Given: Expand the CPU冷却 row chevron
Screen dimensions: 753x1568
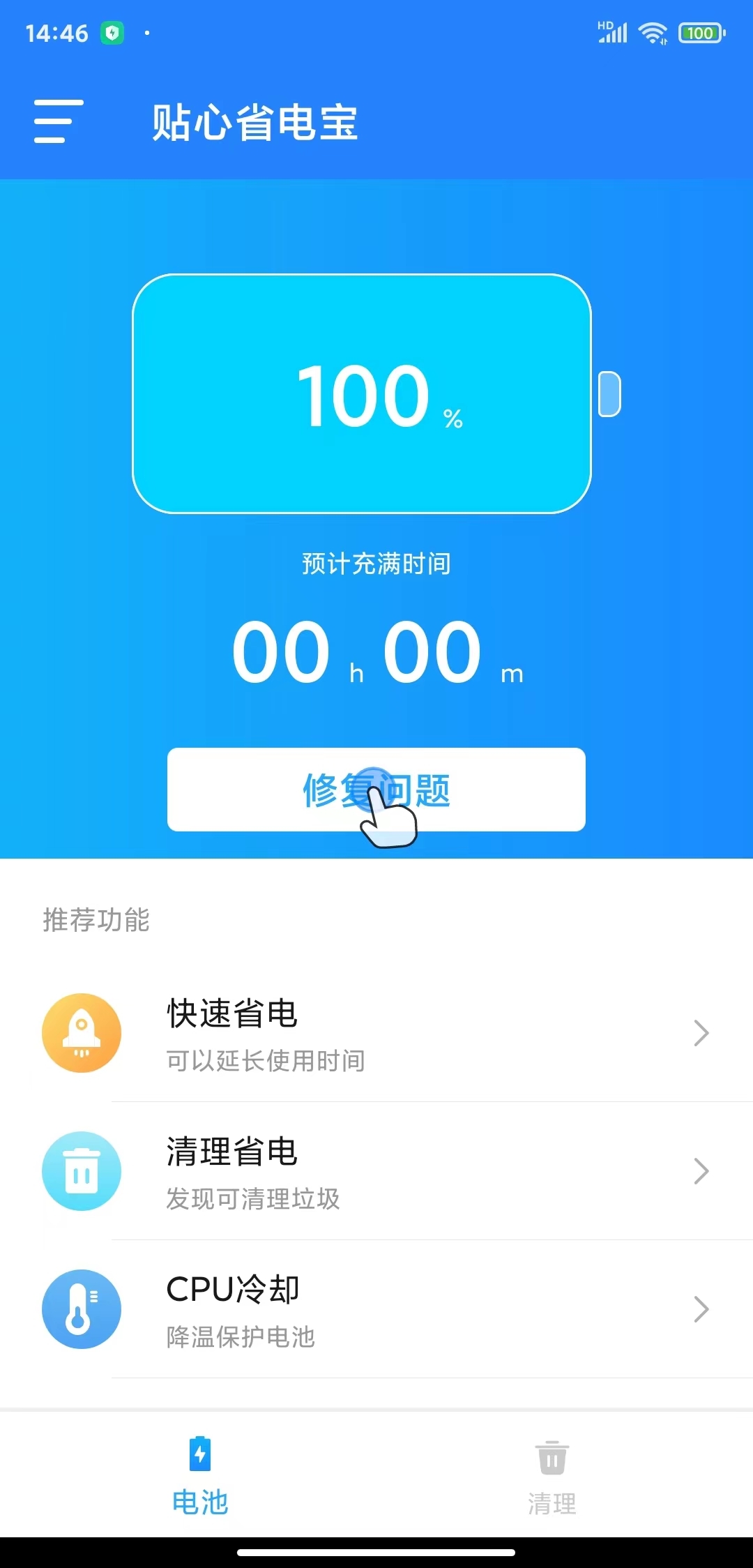Looking at the screenshot, I should tap(701, 1309).
